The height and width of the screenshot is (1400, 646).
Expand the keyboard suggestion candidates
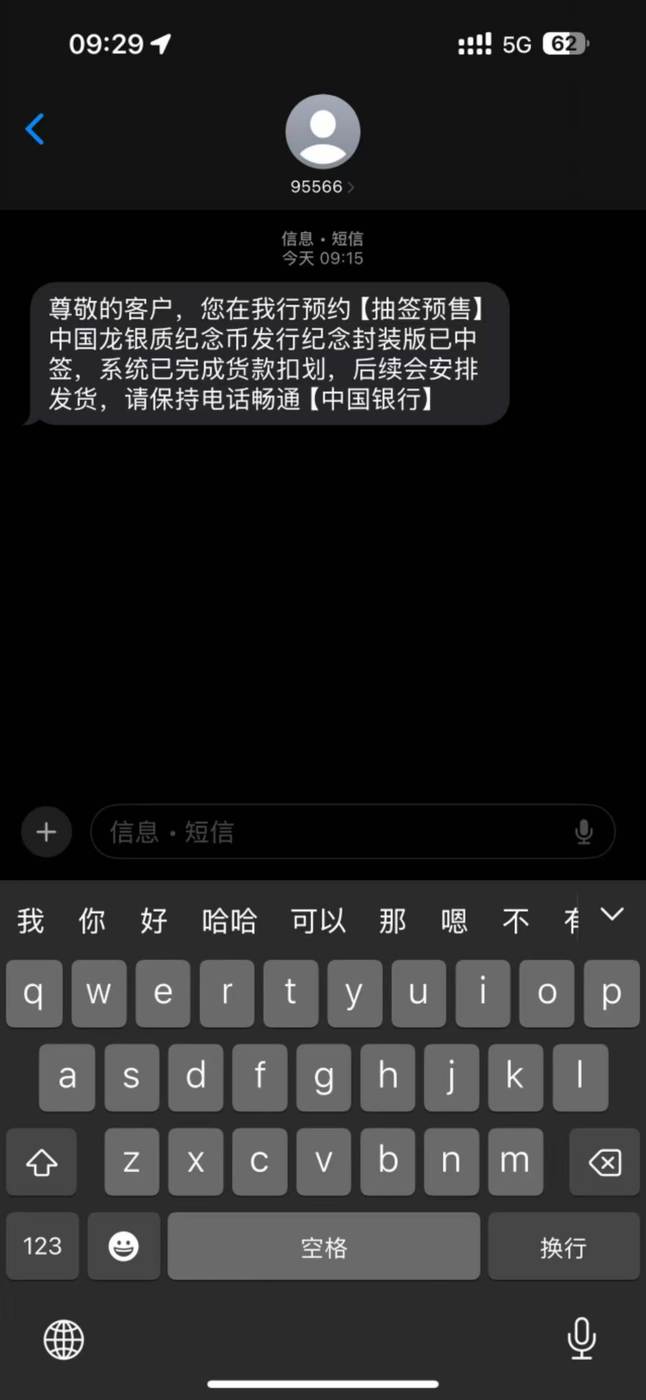tap(611, 914)
